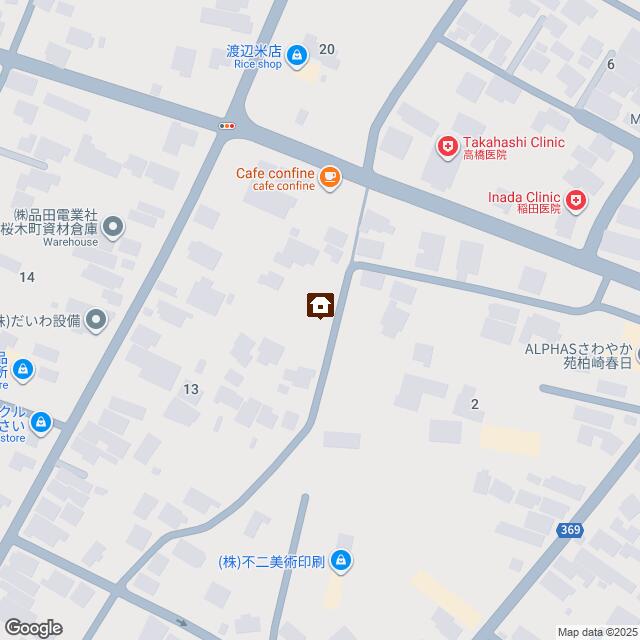Open the 渡辺米店 Rice shop marker
640x640 pixels.
tap(296, 57)
